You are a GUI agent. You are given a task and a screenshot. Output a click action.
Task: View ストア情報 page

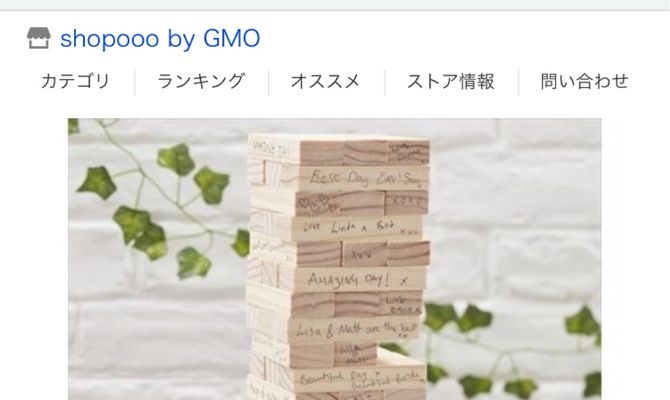[x=450, y=82]
